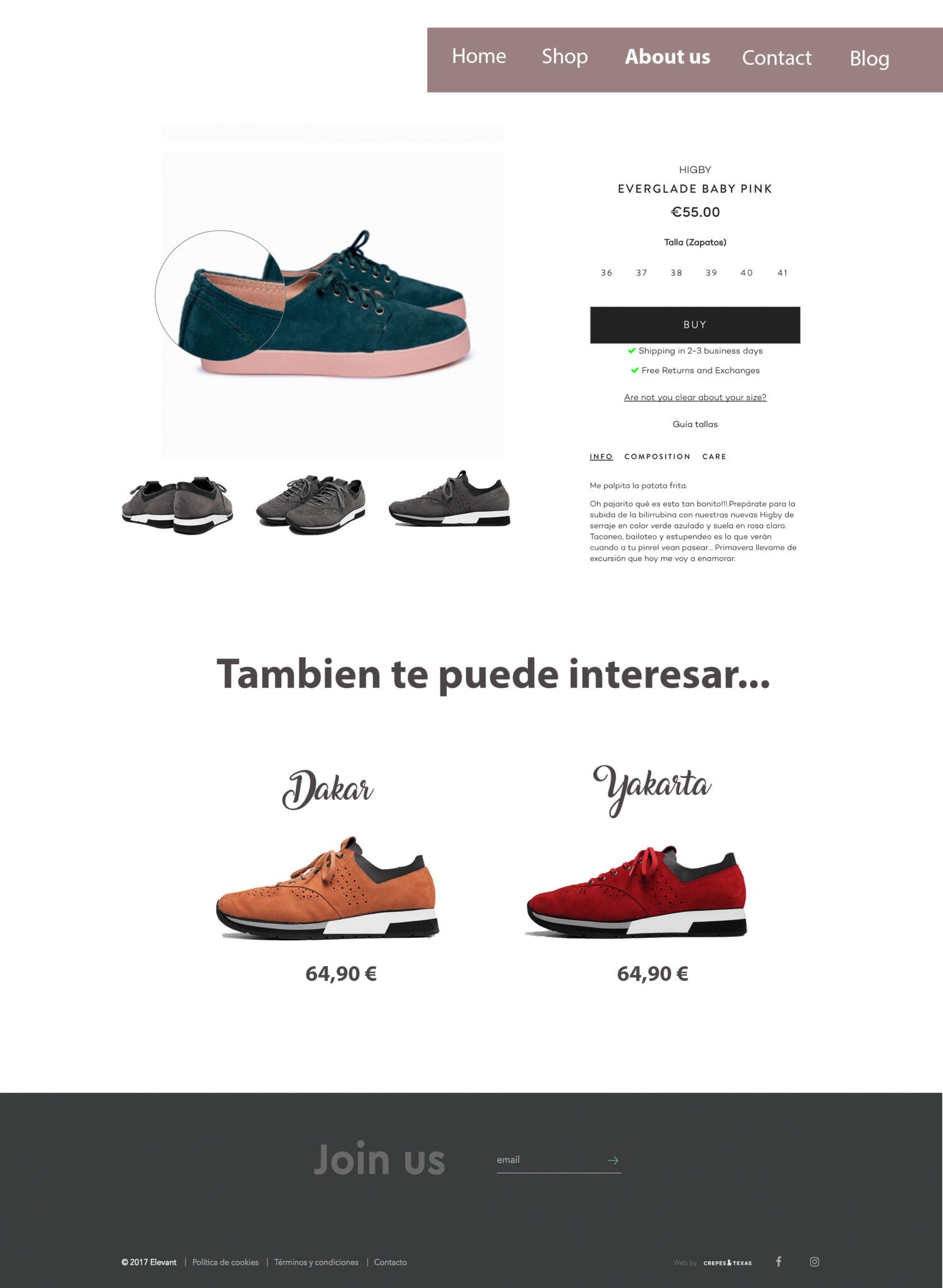Switch to the Care tab
This screenshot has height=1288, width=943.
pyautogui.click(x=714, y=457)
